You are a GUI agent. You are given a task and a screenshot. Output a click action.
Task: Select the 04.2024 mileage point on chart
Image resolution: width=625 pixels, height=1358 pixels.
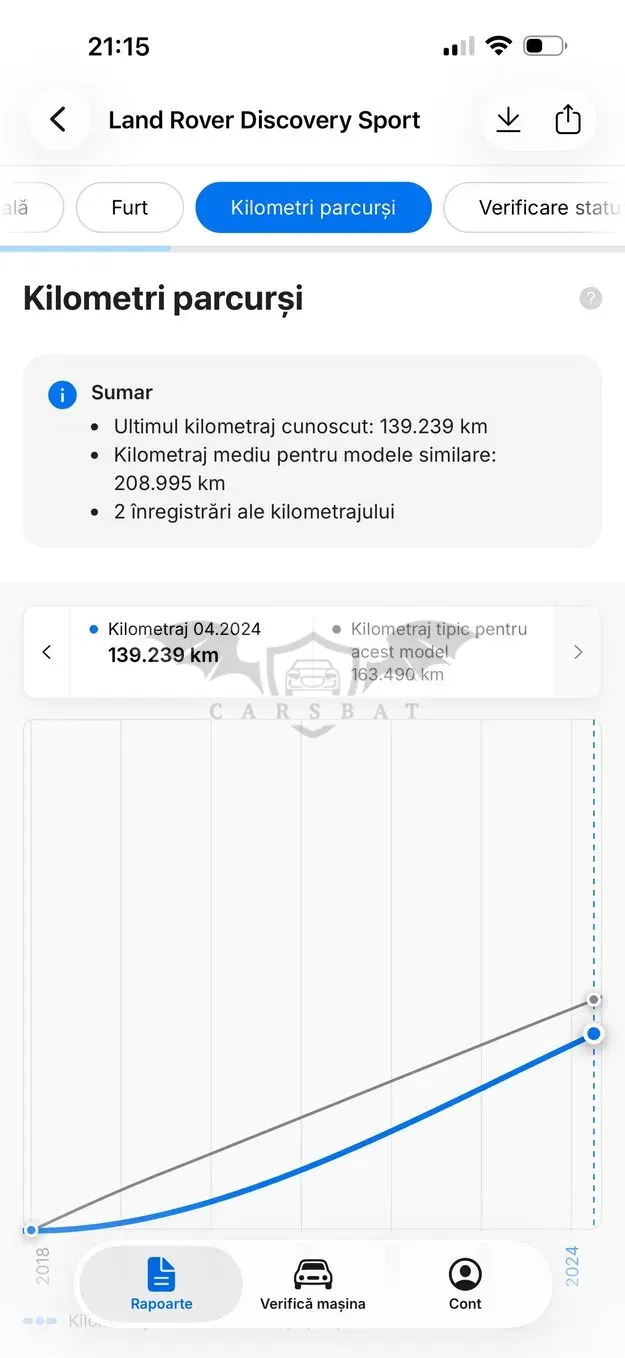594,1033
